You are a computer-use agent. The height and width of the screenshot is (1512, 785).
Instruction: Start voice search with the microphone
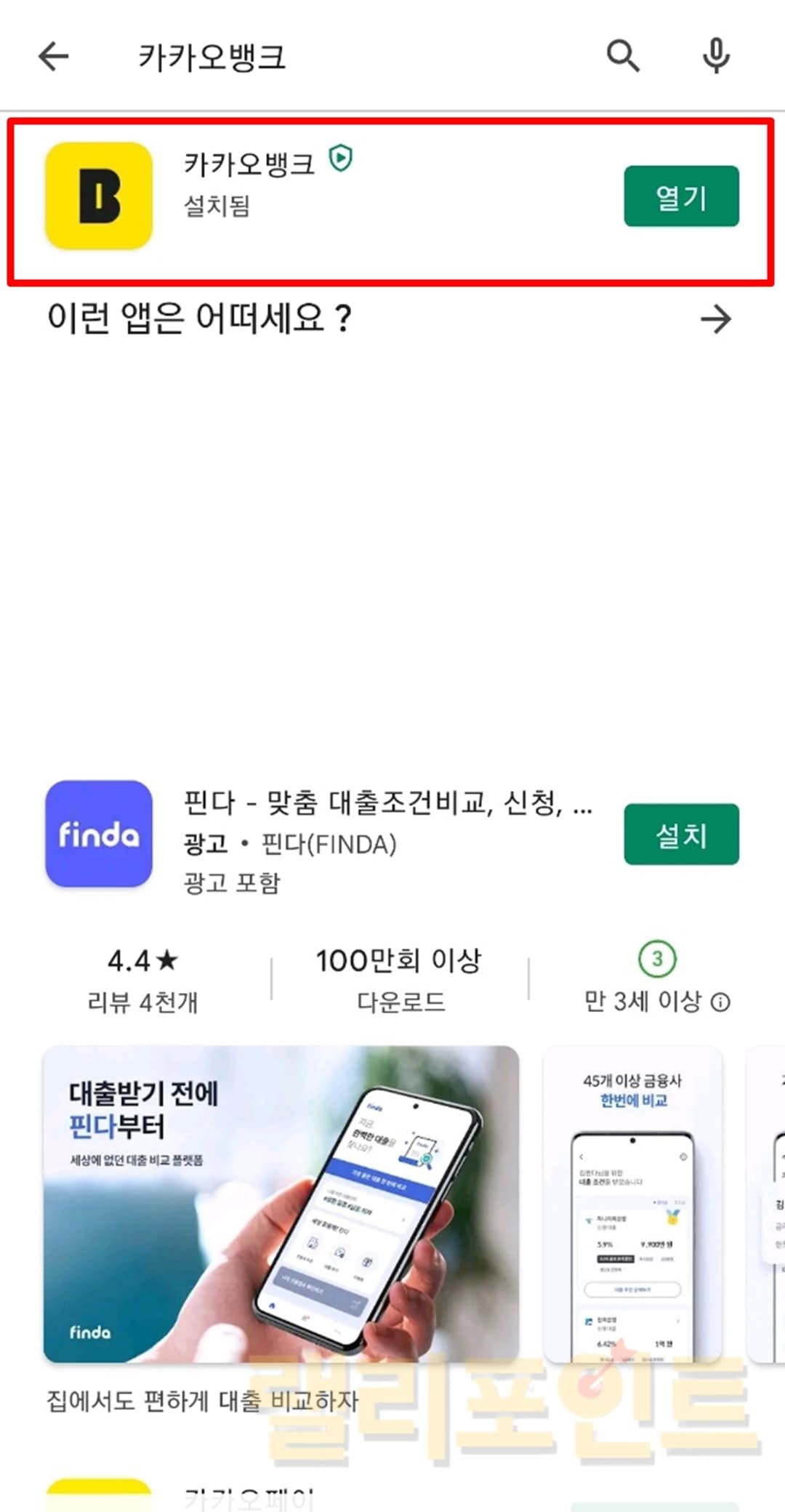(716, 56)
